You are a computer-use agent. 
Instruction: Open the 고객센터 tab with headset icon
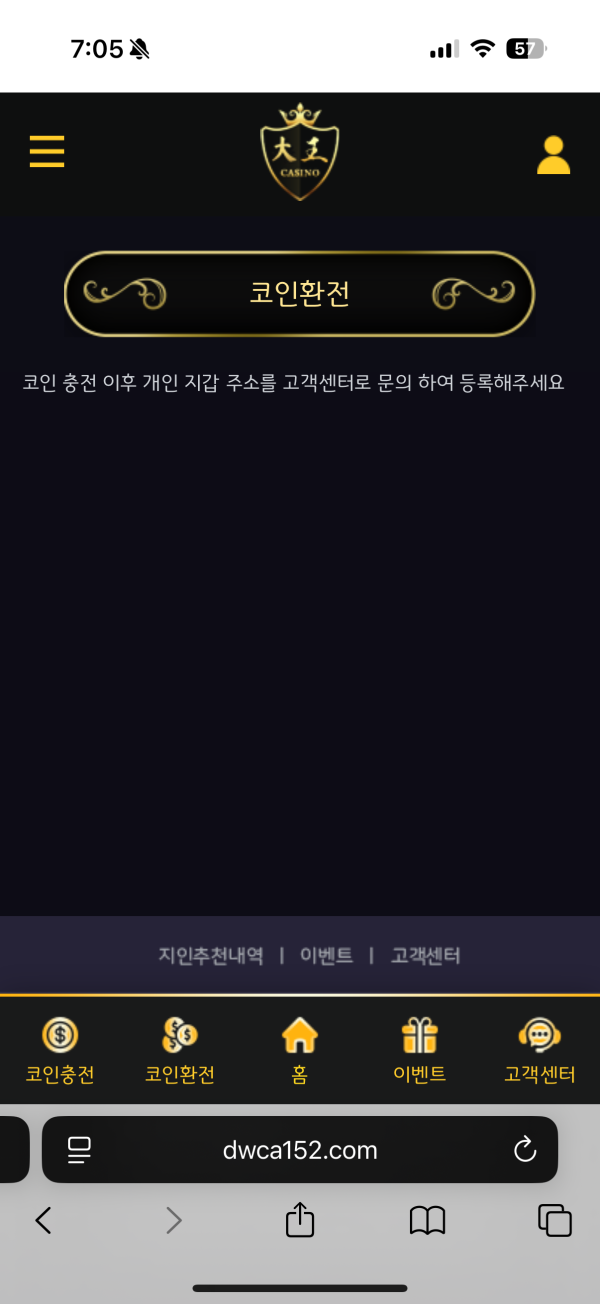pos(540,1051)
